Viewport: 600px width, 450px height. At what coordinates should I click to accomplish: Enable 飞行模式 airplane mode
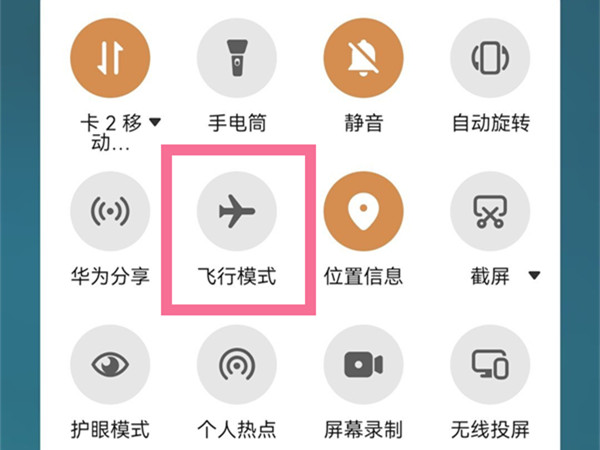236,212
